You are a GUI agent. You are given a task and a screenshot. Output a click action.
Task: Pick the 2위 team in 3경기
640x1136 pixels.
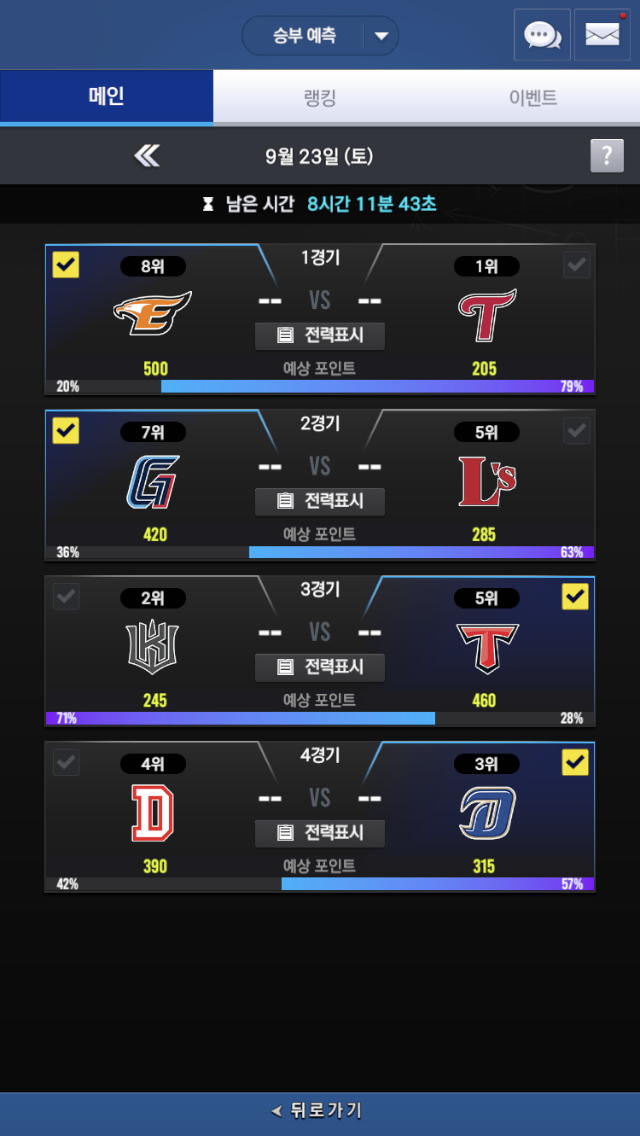tap(66, 597)
